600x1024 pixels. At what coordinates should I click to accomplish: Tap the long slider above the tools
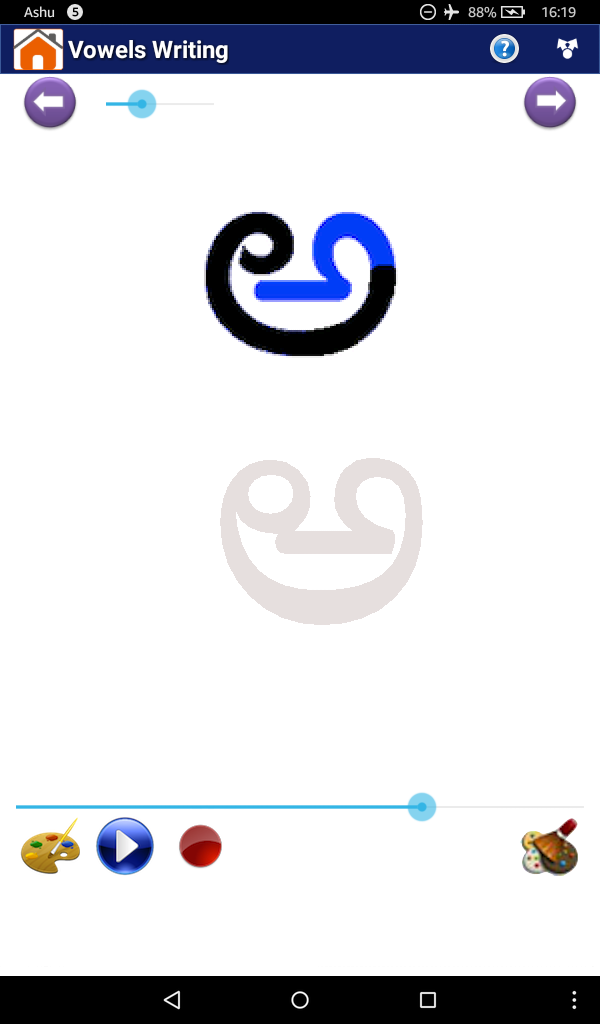click(x=422, y=807)
